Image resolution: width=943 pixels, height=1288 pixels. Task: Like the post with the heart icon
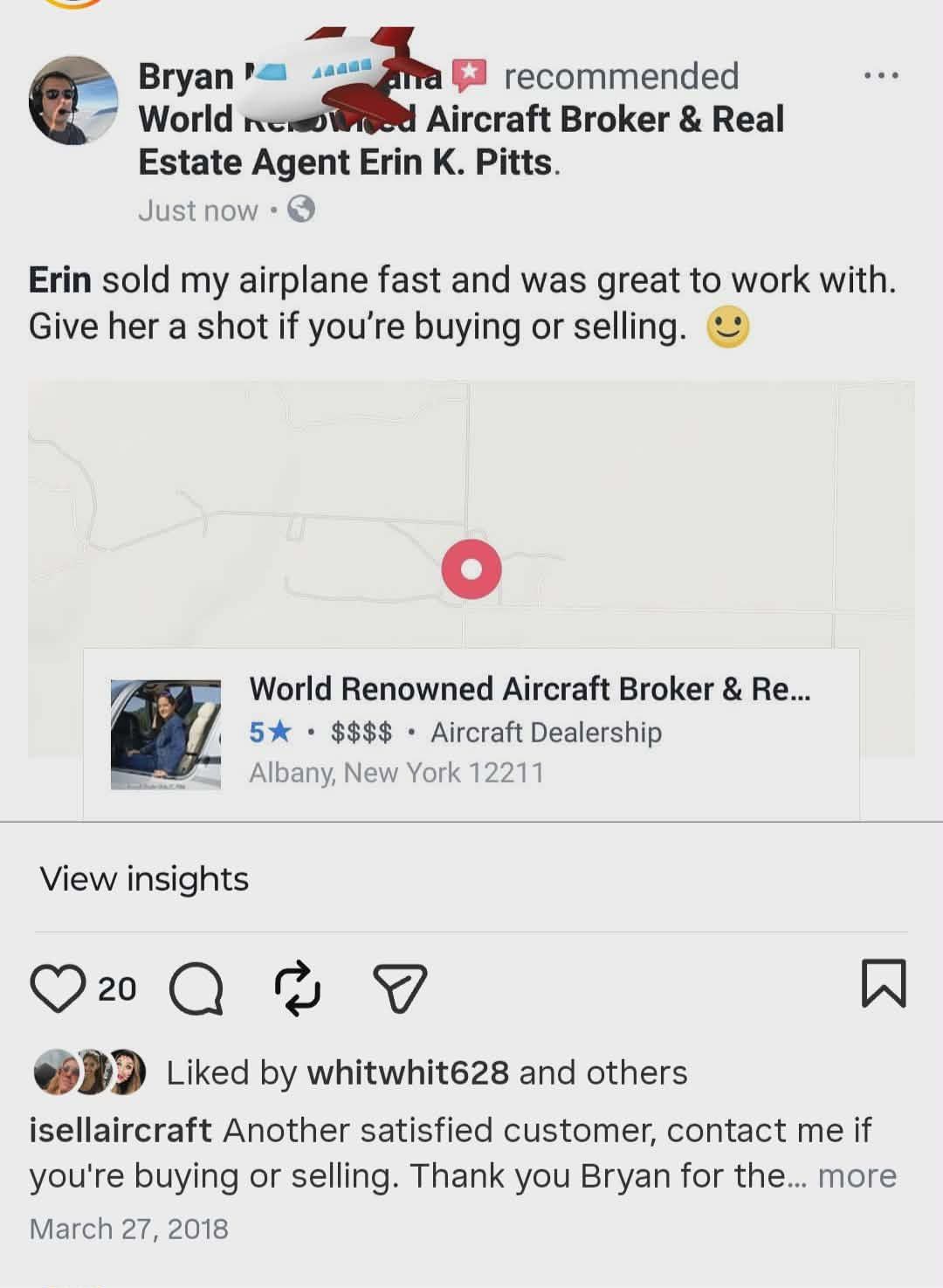[x=58, y=988]
